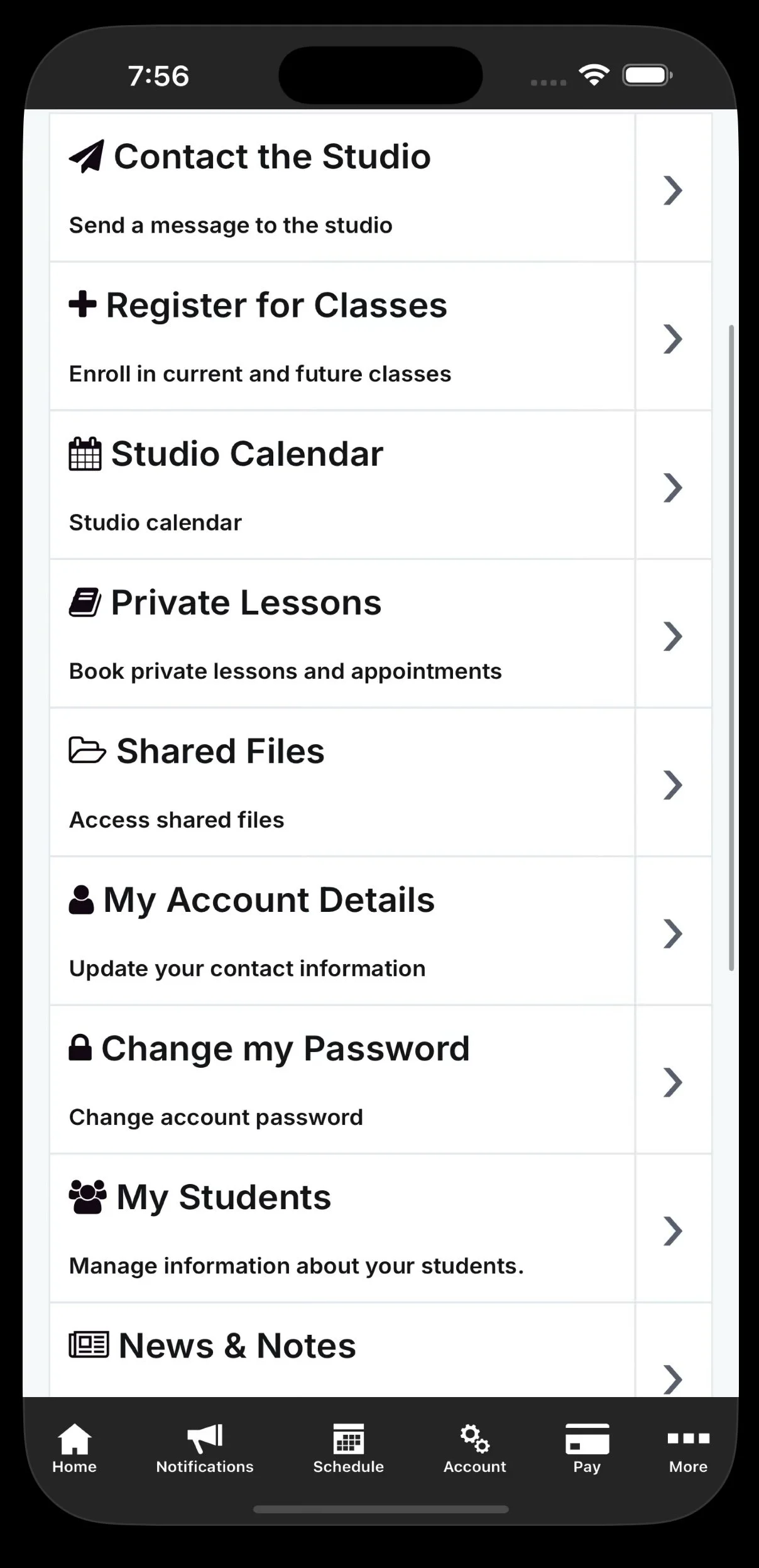Viewport: 759px width, 1568px height.
Task: Open Contact the Studio
Action: tap(380, 187)
